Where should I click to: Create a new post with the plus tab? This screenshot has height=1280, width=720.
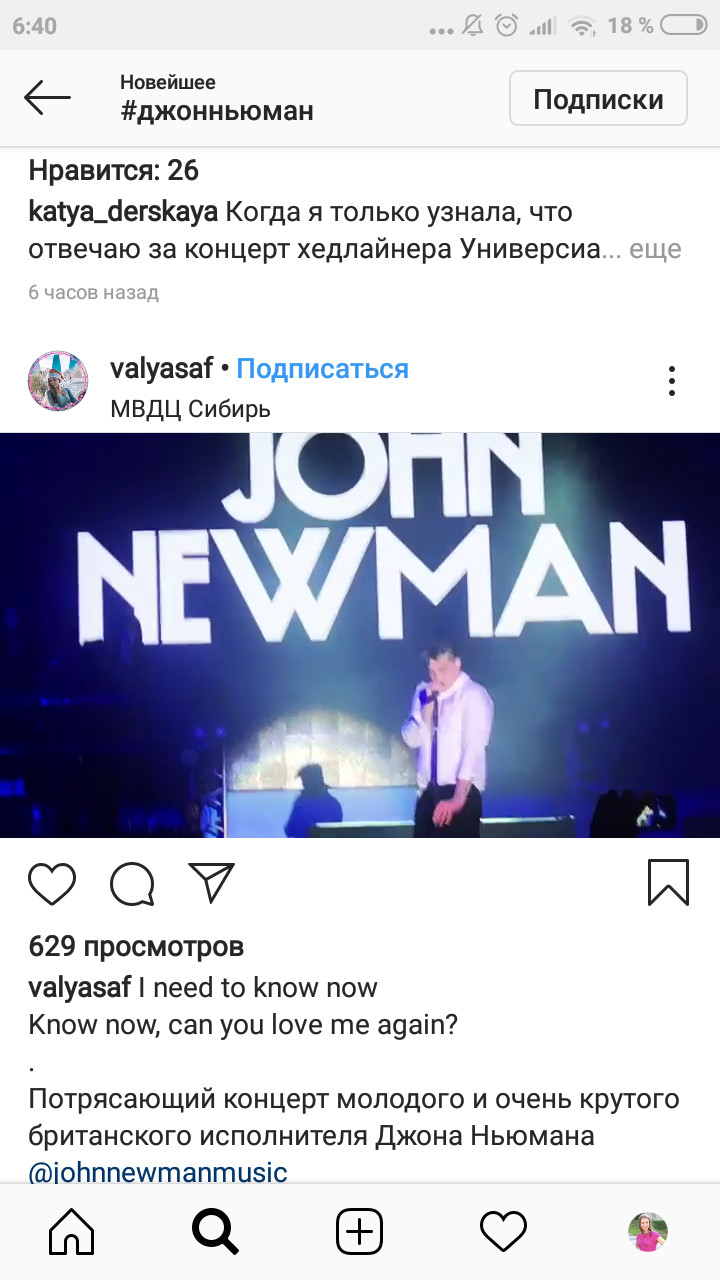[359, 1232]
